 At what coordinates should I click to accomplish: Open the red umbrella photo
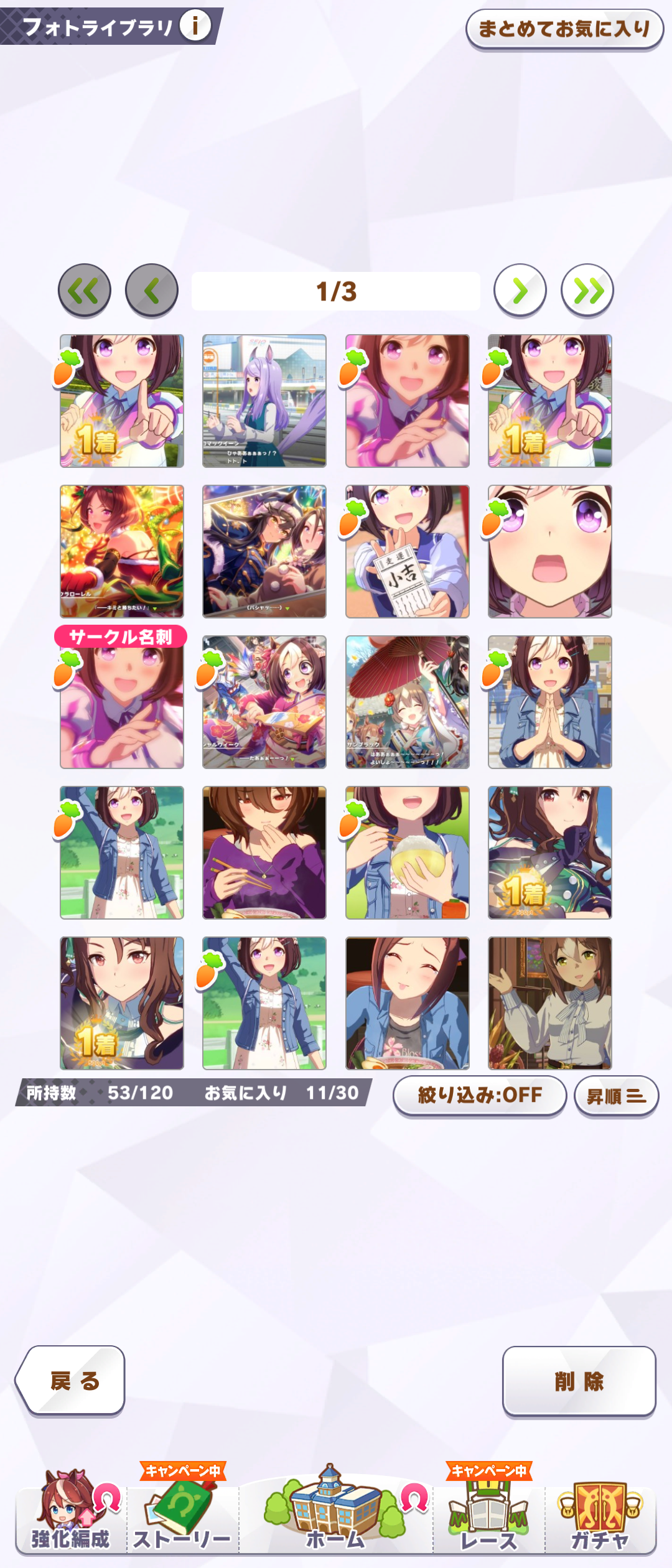407,702
